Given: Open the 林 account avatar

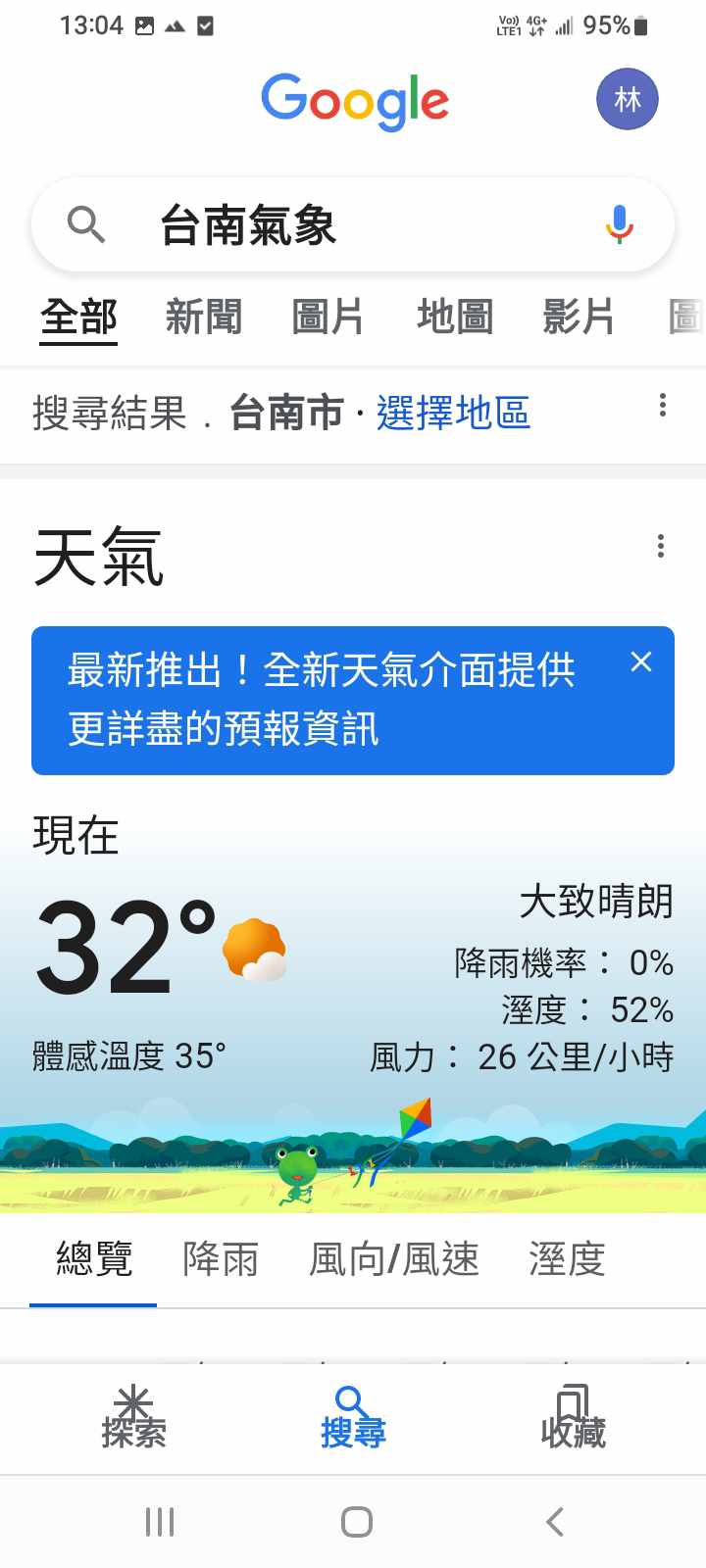Looking at the screenshot, I should coord(628,99).
